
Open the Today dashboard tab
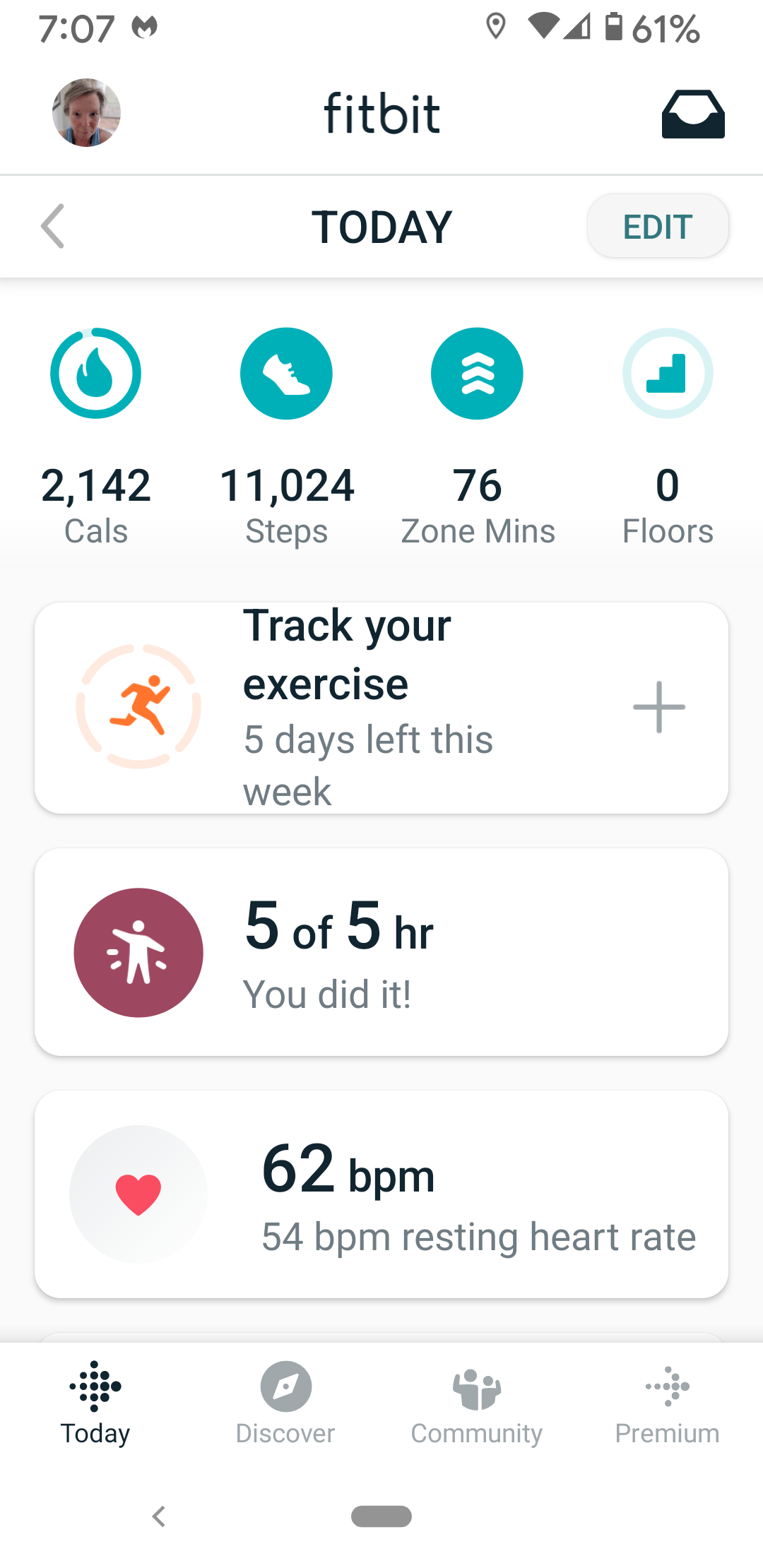pyautogui.click(x=95, y=1406)
